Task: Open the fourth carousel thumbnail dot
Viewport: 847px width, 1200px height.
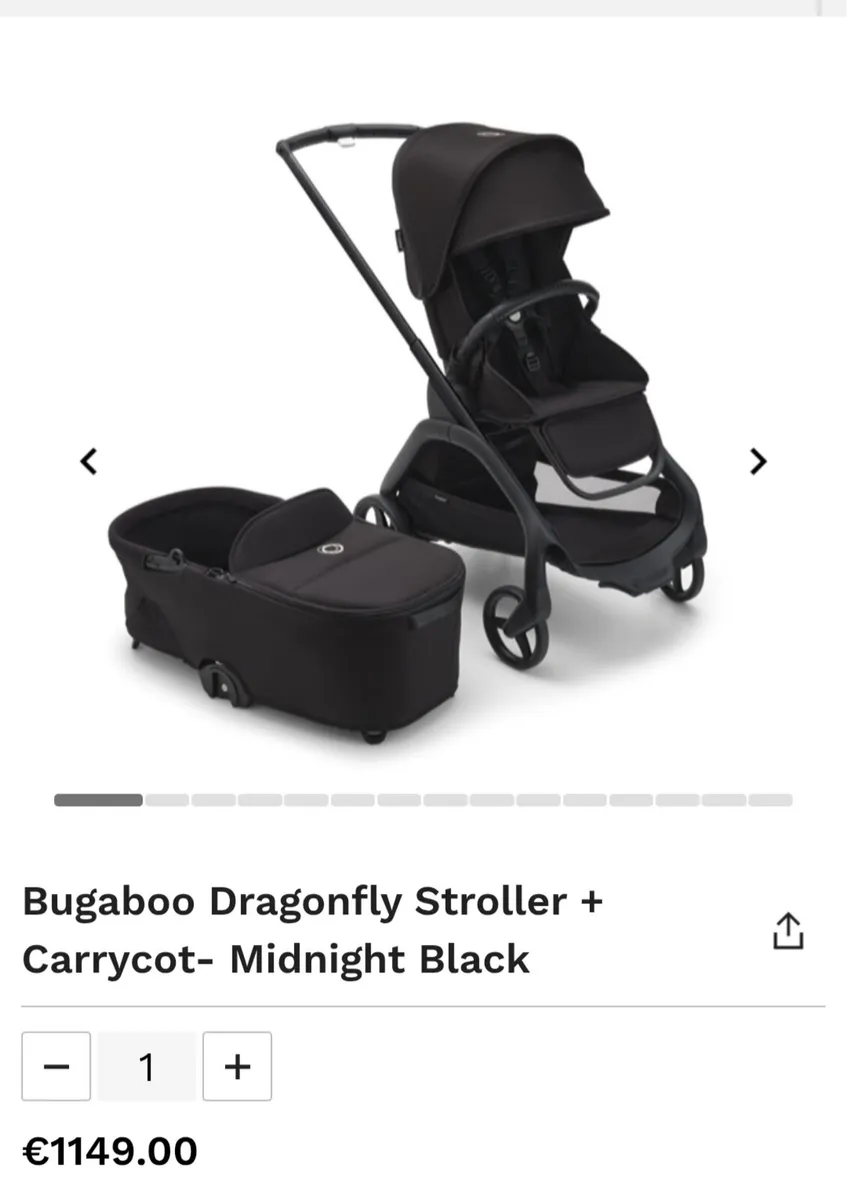Action: tap(260, 800)
